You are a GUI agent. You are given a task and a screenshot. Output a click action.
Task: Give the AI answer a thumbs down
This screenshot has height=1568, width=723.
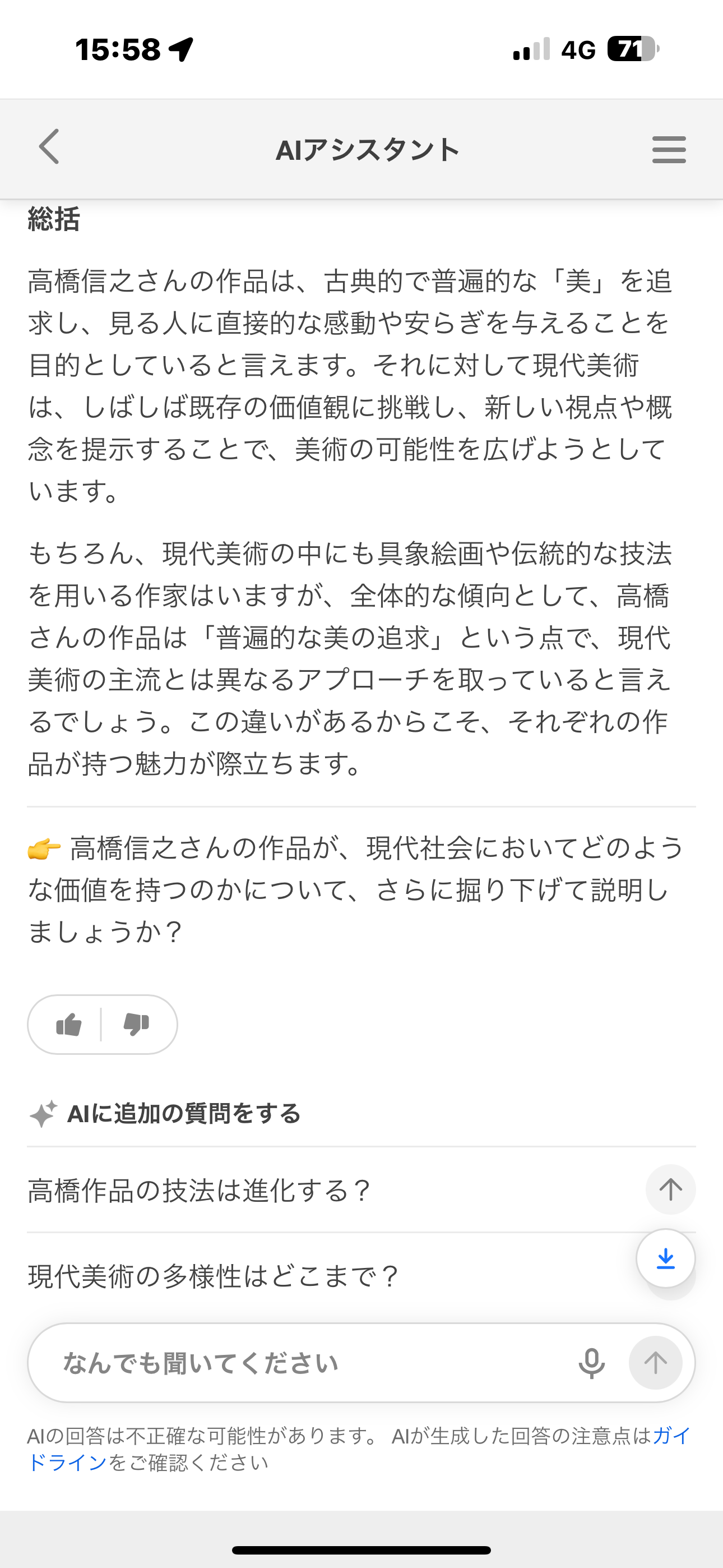[136, 1025]
